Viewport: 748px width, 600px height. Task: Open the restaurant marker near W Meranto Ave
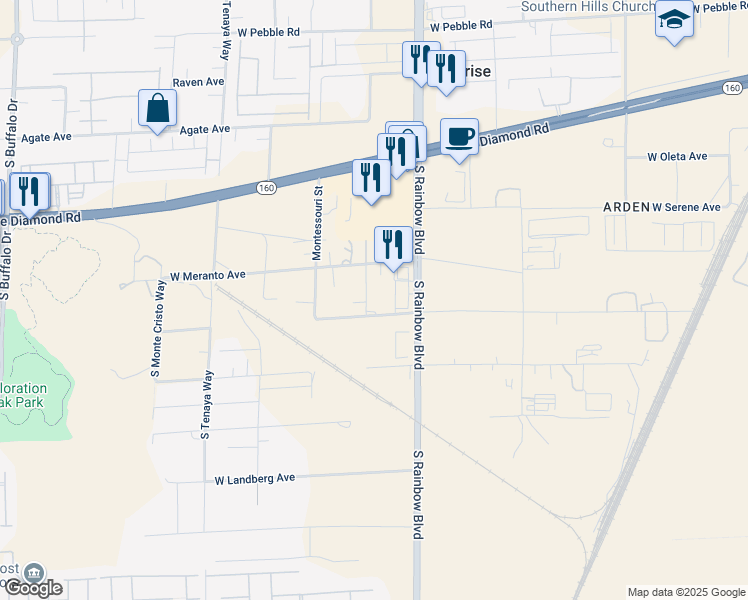pyautogui.click(x=392, y=244)
